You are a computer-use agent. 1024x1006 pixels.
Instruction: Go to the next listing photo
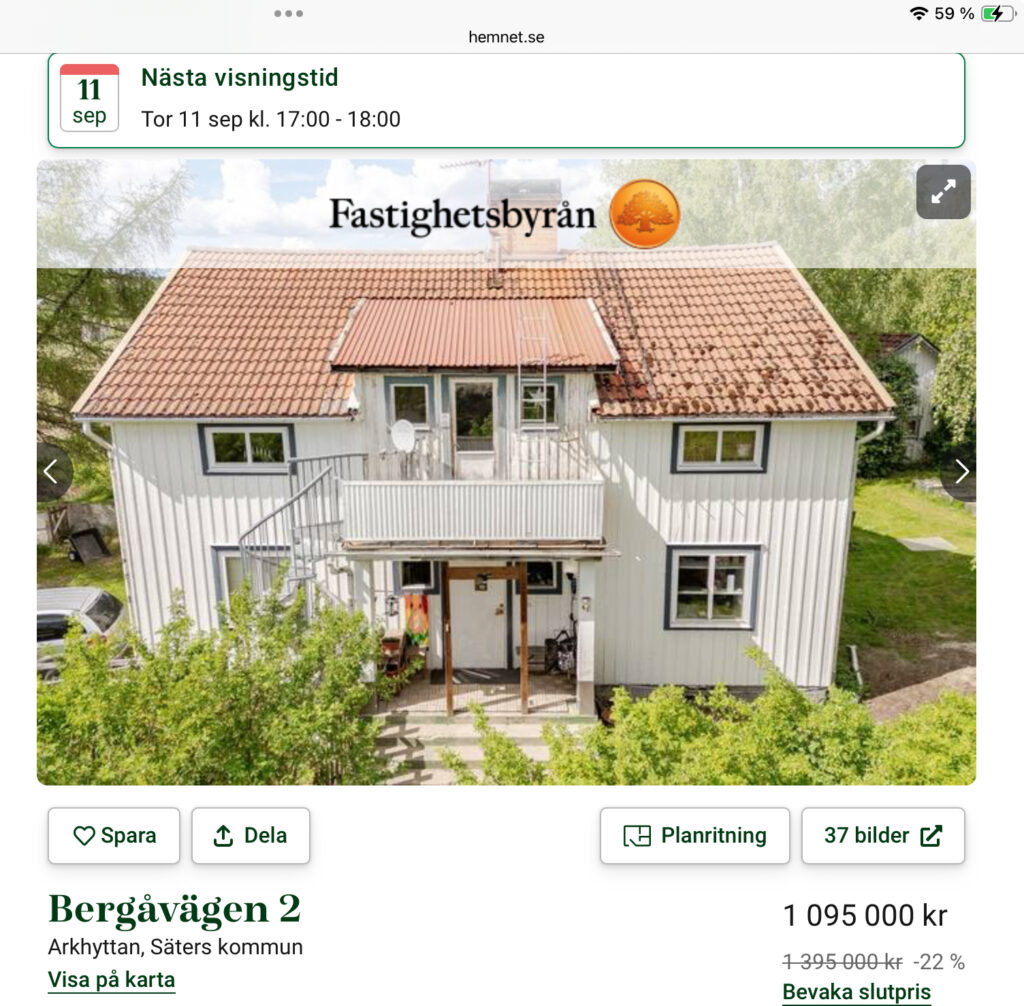click(x=961, y=471)
